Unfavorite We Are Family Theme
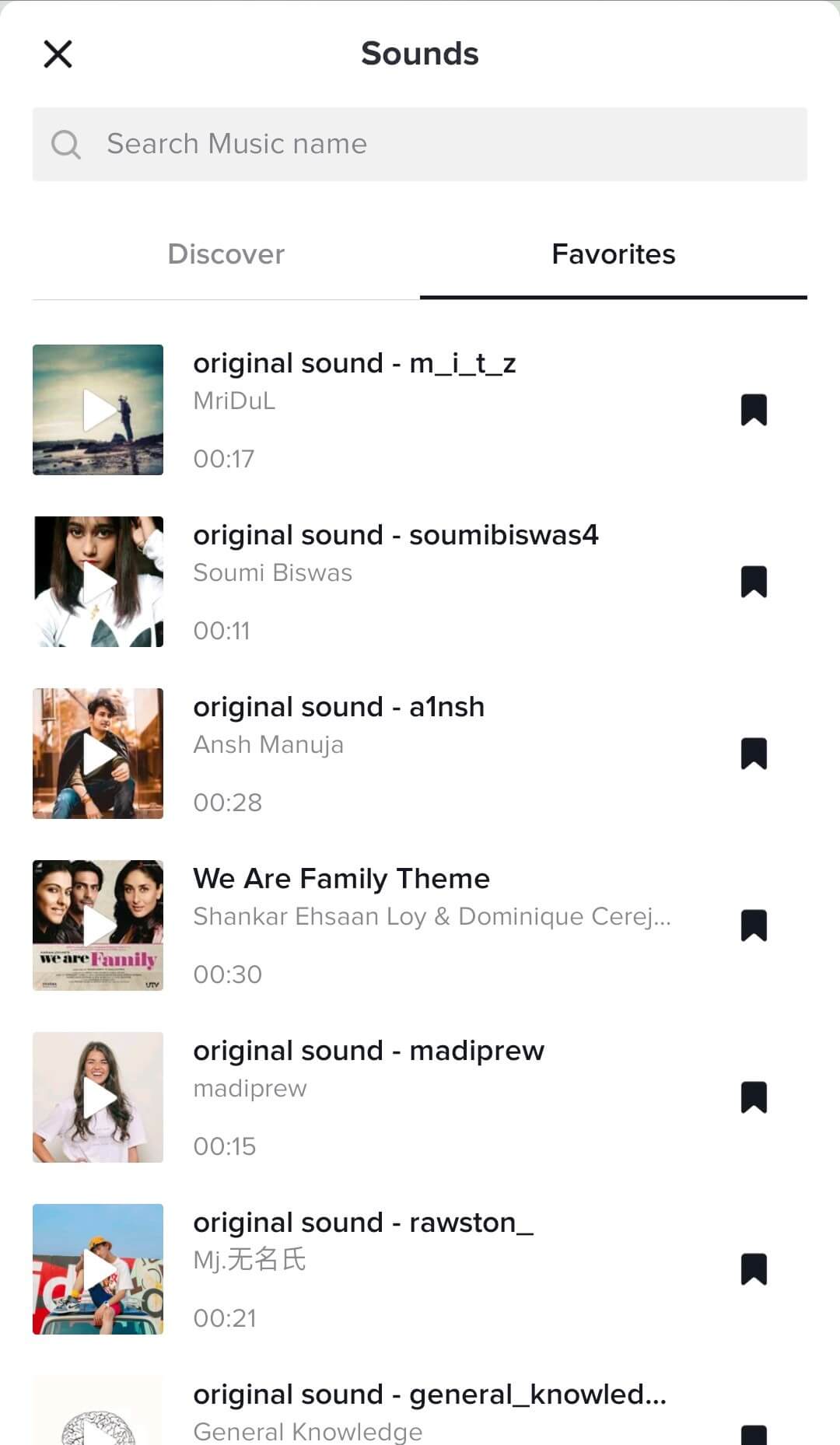The height and width of the screenshot is (1445, 840). [x=754, y=925]
